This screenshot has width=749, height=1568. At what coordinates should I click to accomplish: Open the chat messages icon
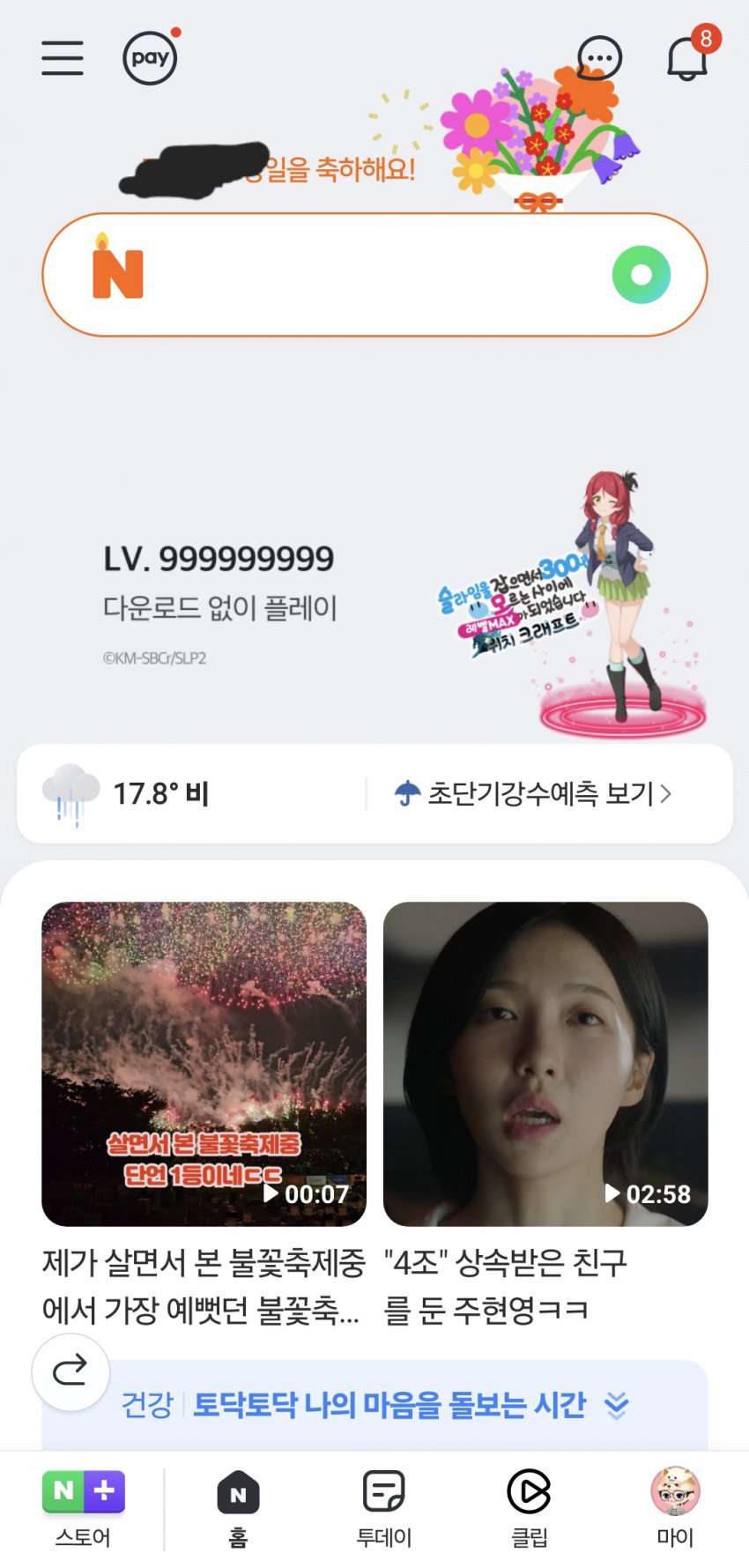pos(599,59)
